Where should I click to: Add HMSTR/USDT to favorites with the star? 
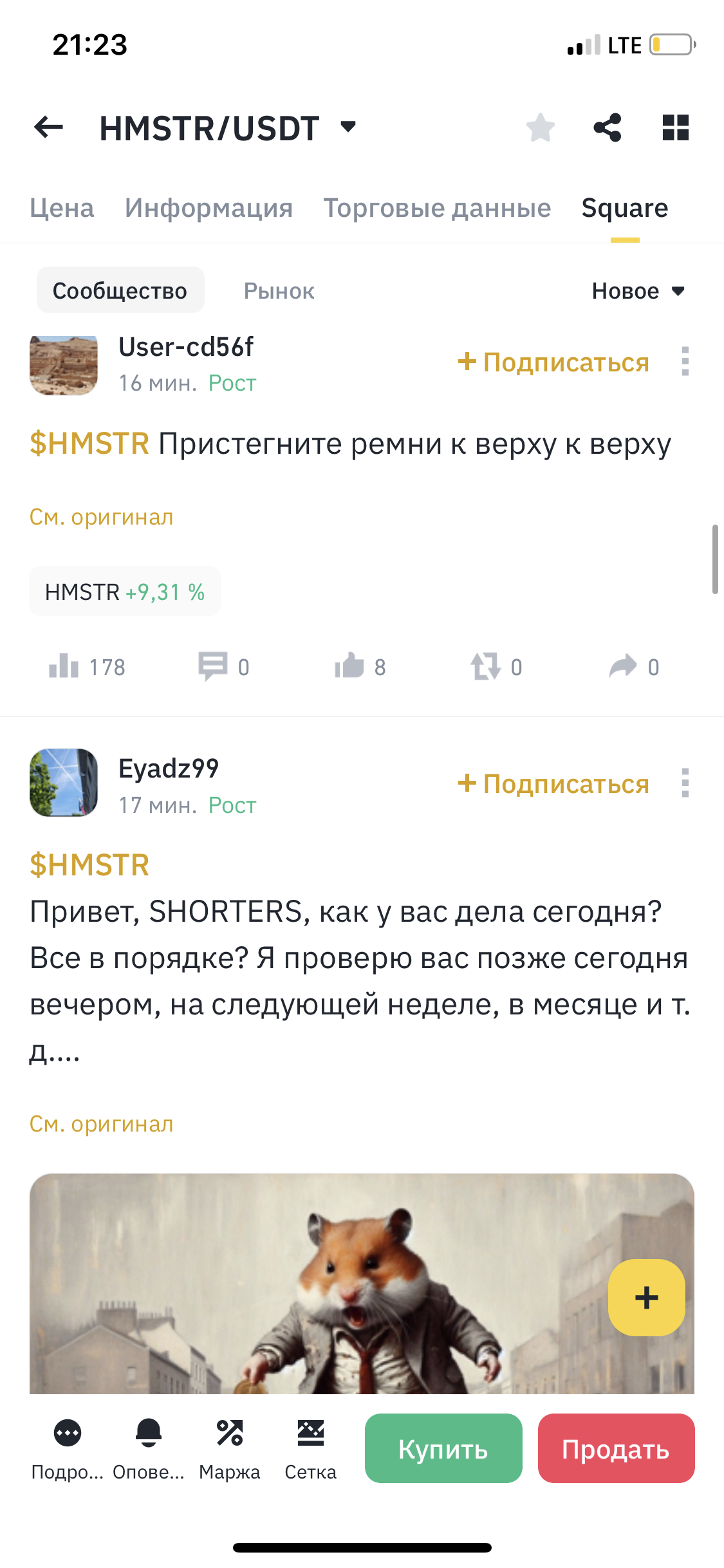point(541,127)
